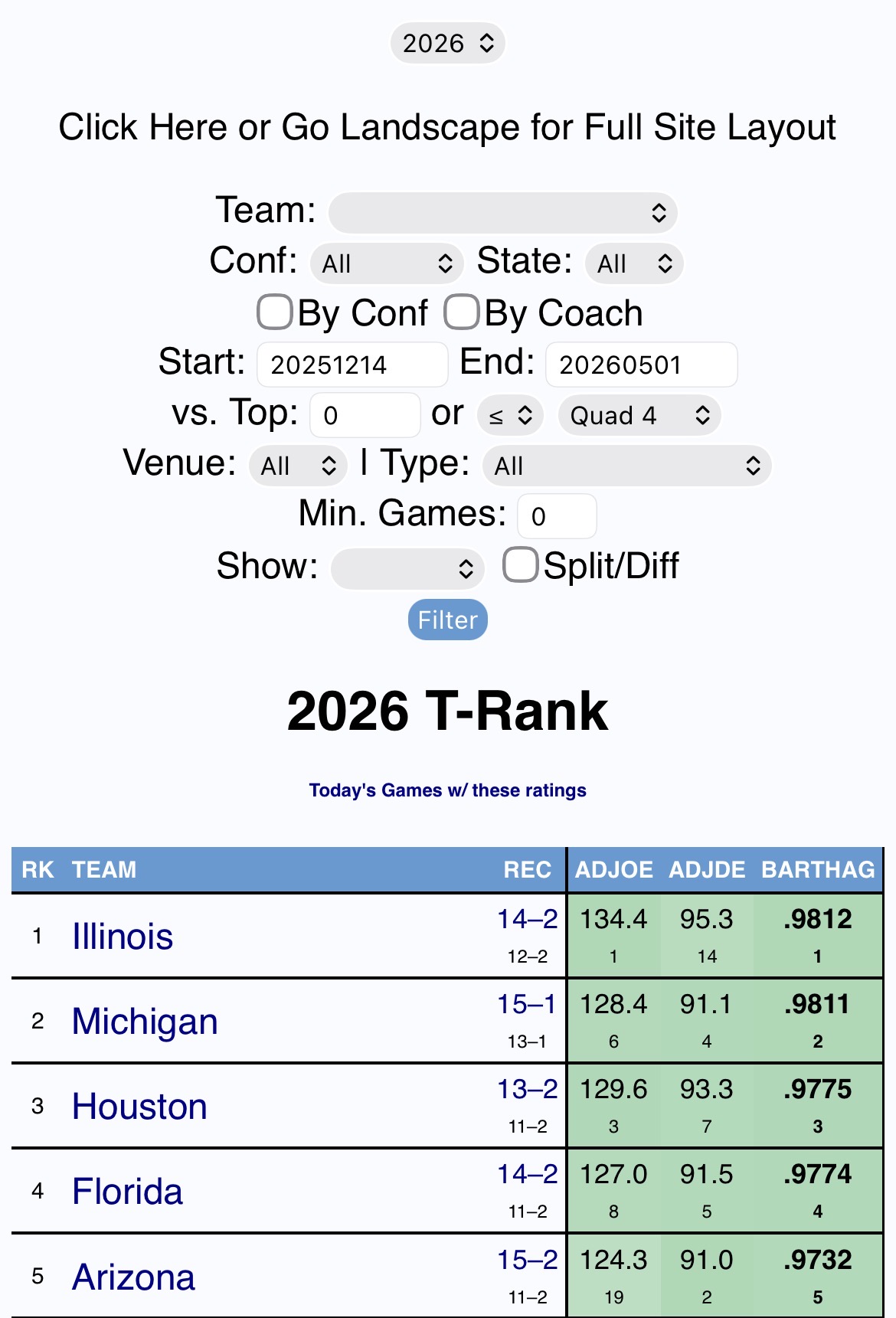This screenshot has width=896, height=1318.
Task: Tap the Full Site Layout link
Action: (447, 127)
